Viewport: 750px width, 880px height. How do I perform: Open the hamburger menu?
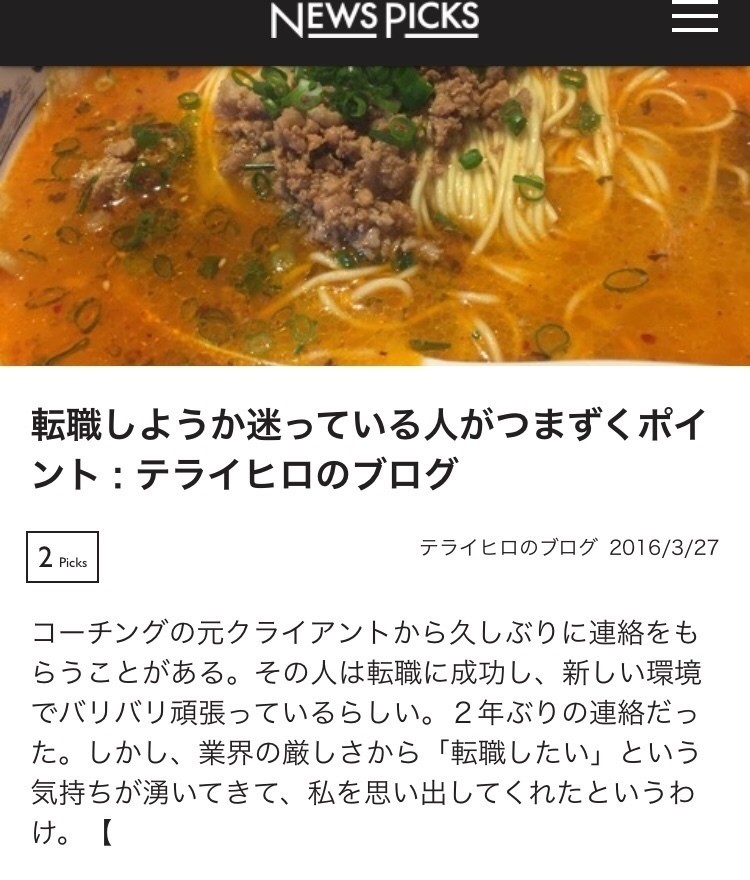694,19
